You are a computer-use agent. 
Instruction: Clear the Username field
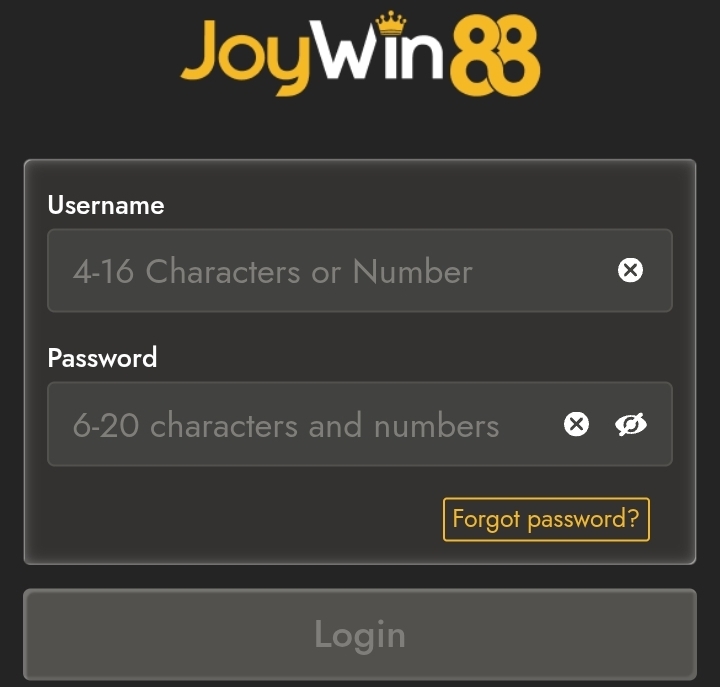pyautogui.click(x=630, y=270)
